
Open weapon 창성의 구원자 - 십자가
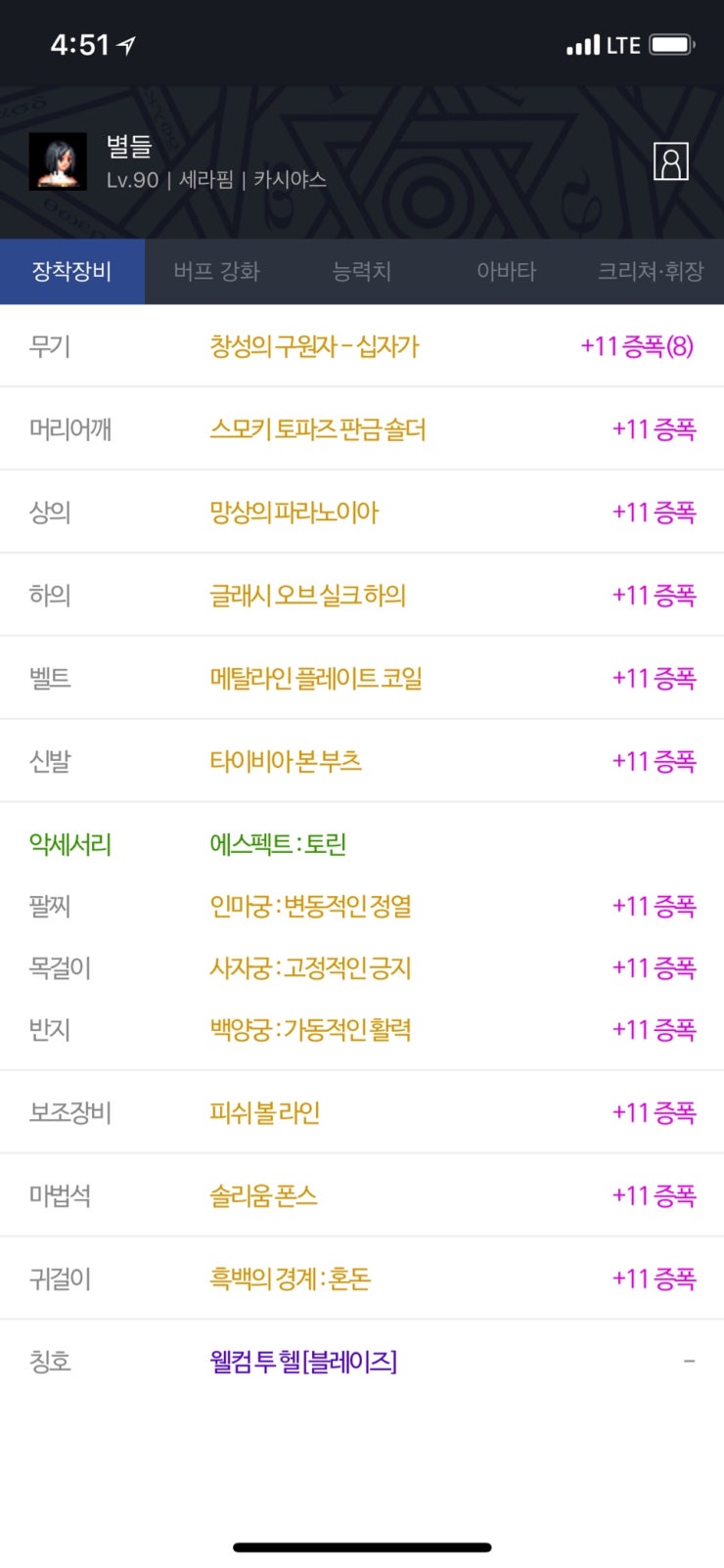314,346
